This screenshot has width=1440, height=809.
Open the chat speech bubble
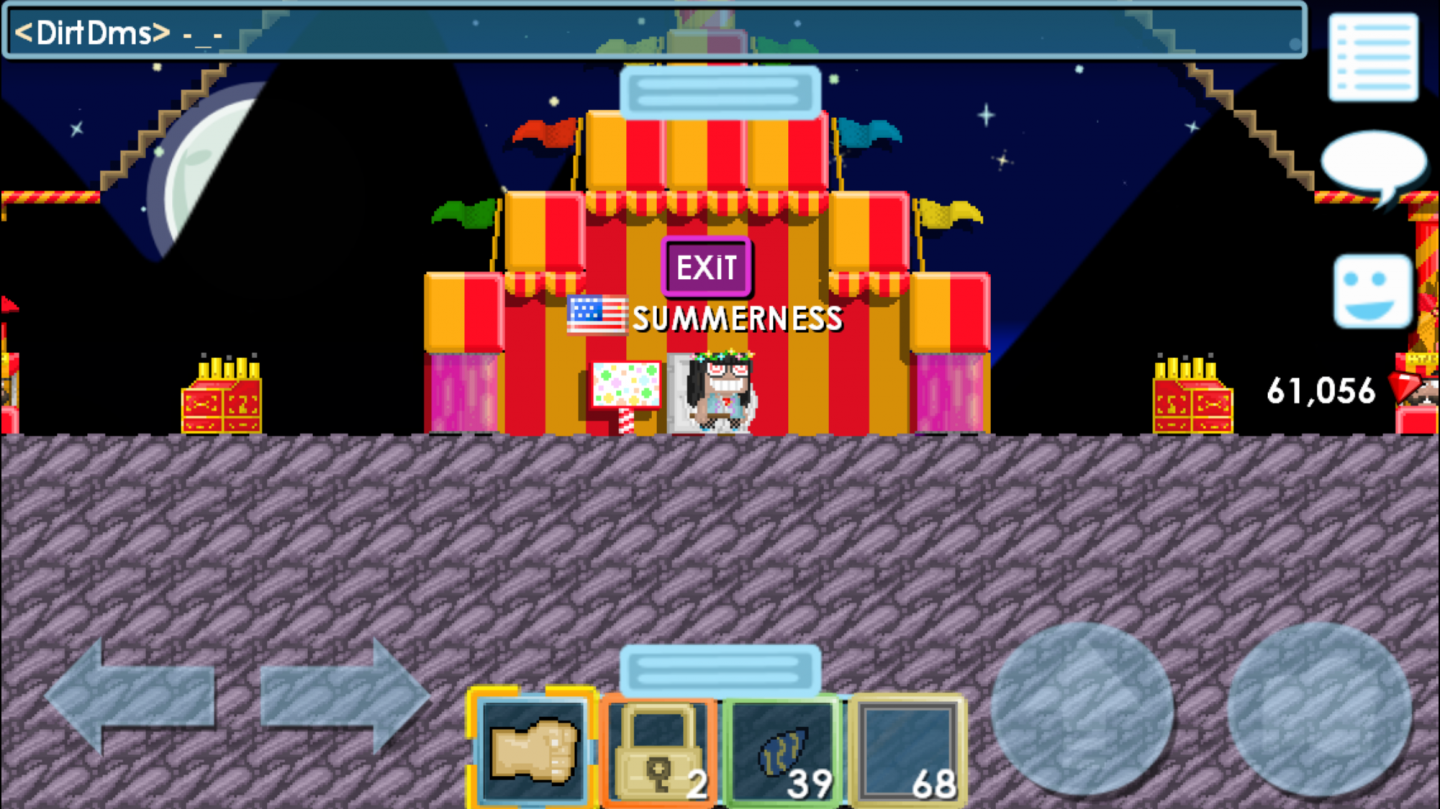(1373, 165)
